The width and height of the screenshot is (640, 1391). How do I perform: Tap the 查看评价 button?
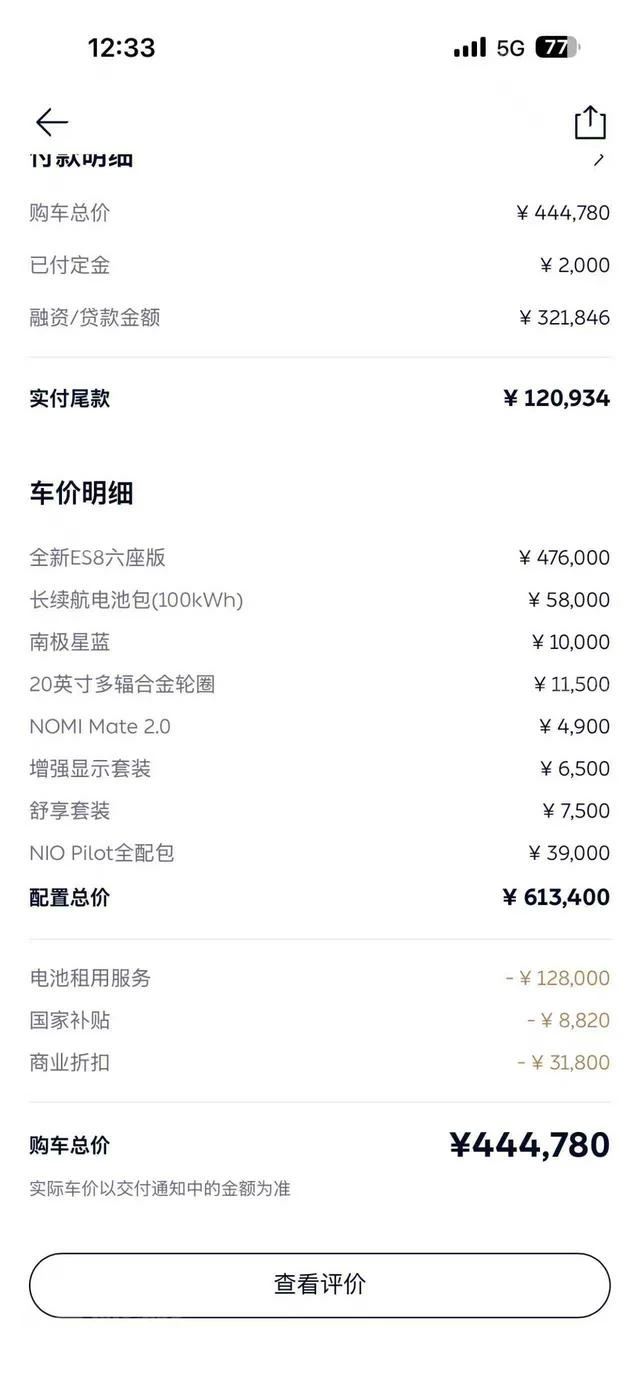320,1285
